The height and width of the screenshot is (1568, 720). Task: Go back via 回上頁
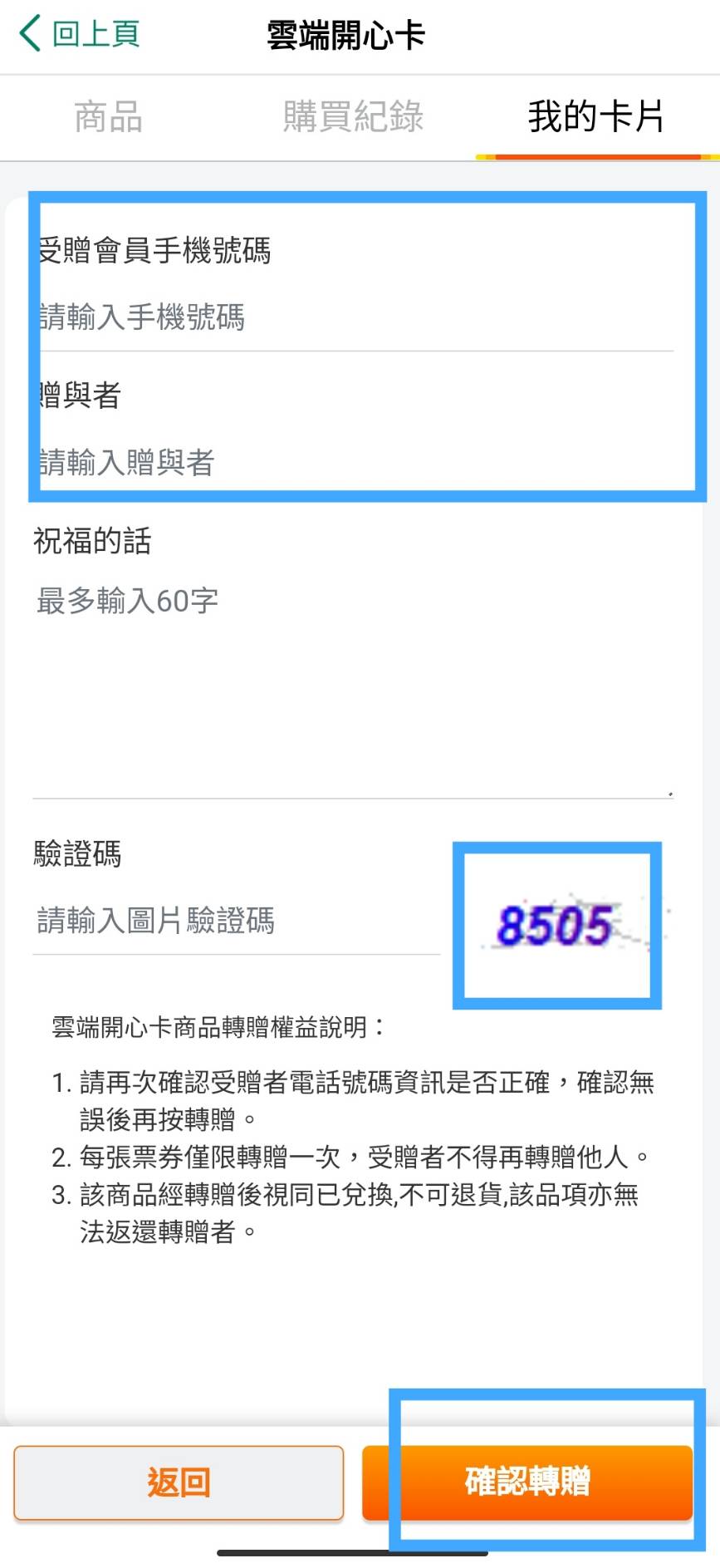point(79,35)
